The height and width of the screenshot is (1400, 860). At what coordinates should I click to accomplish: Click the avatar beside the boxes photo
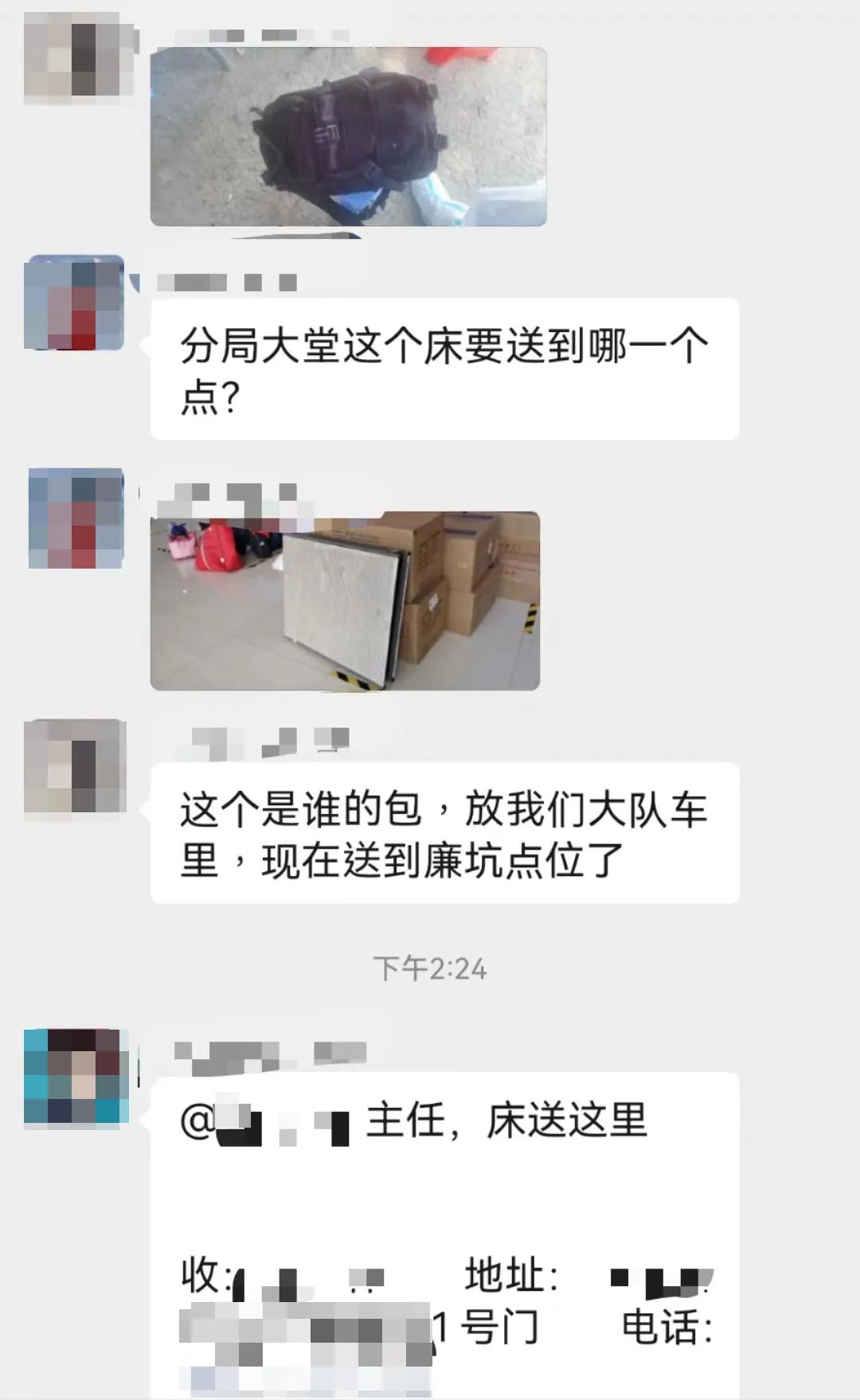point(76,518)
